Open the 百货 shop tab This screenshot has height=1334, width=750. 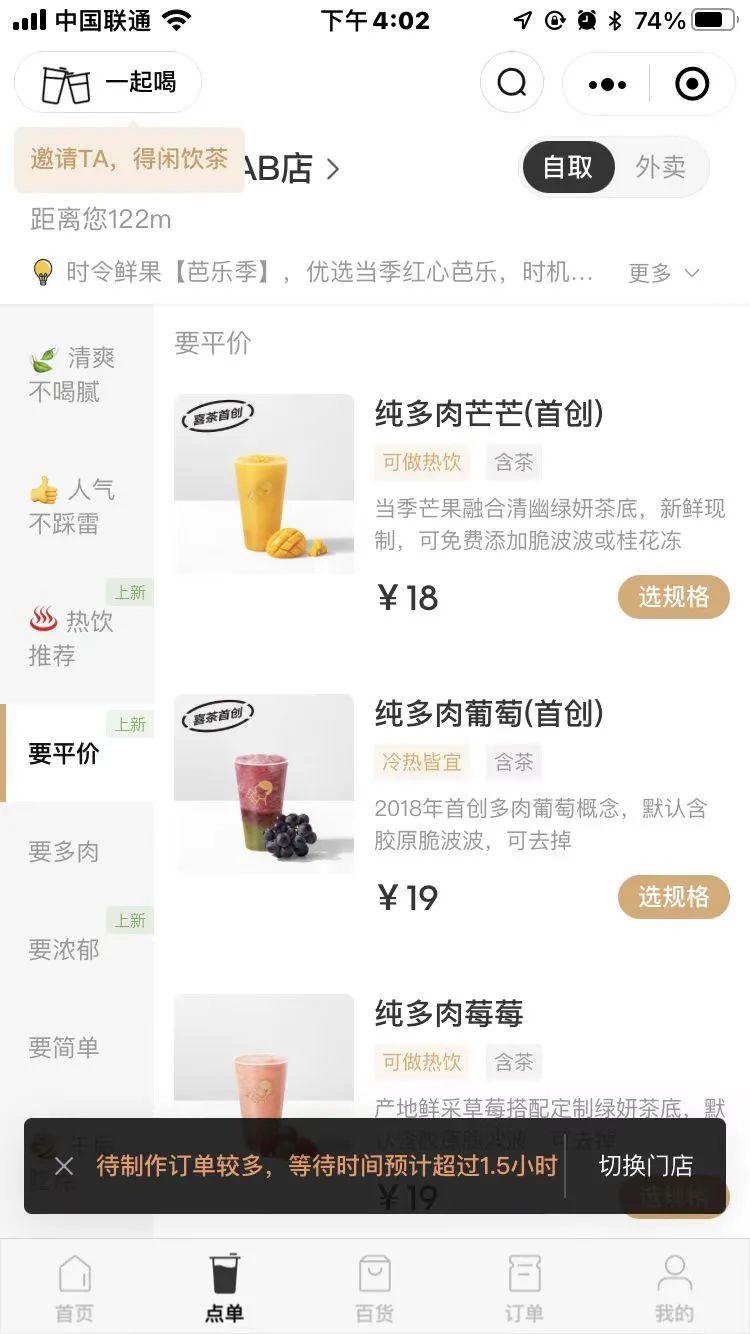click(x=375, y=1288)
